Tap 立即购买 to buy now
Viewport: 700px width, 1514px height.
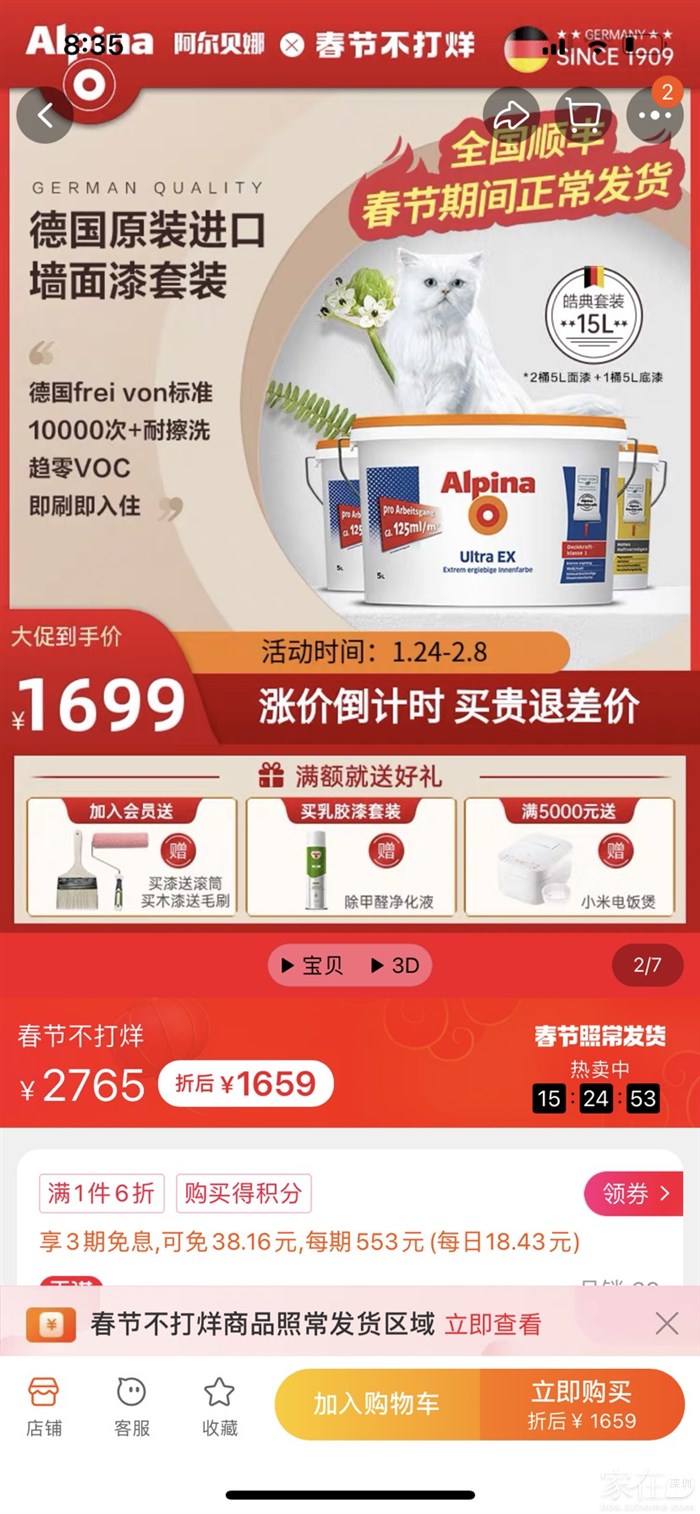582,1404
